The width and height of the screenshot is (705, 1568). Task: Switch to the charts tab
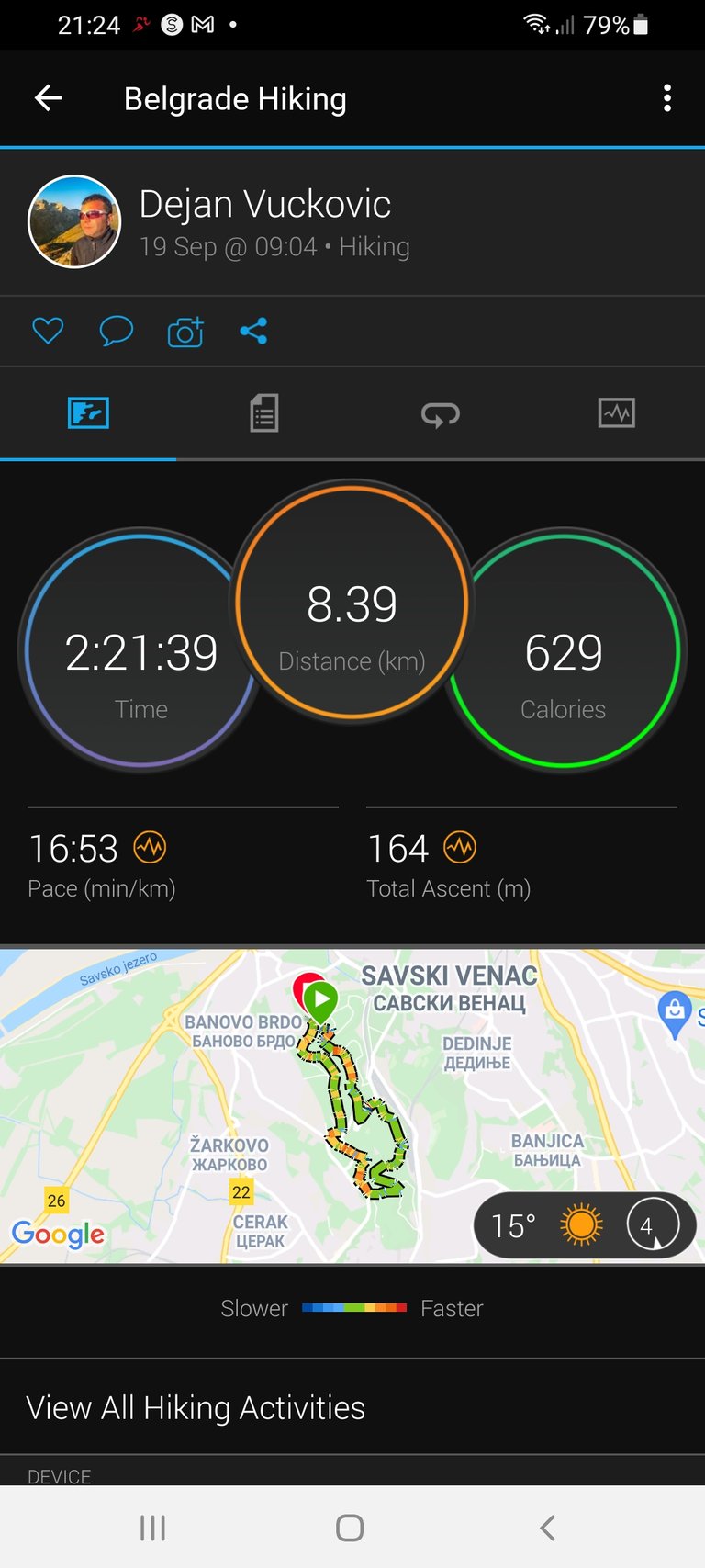pyautogui.click(x=616, y=413)
